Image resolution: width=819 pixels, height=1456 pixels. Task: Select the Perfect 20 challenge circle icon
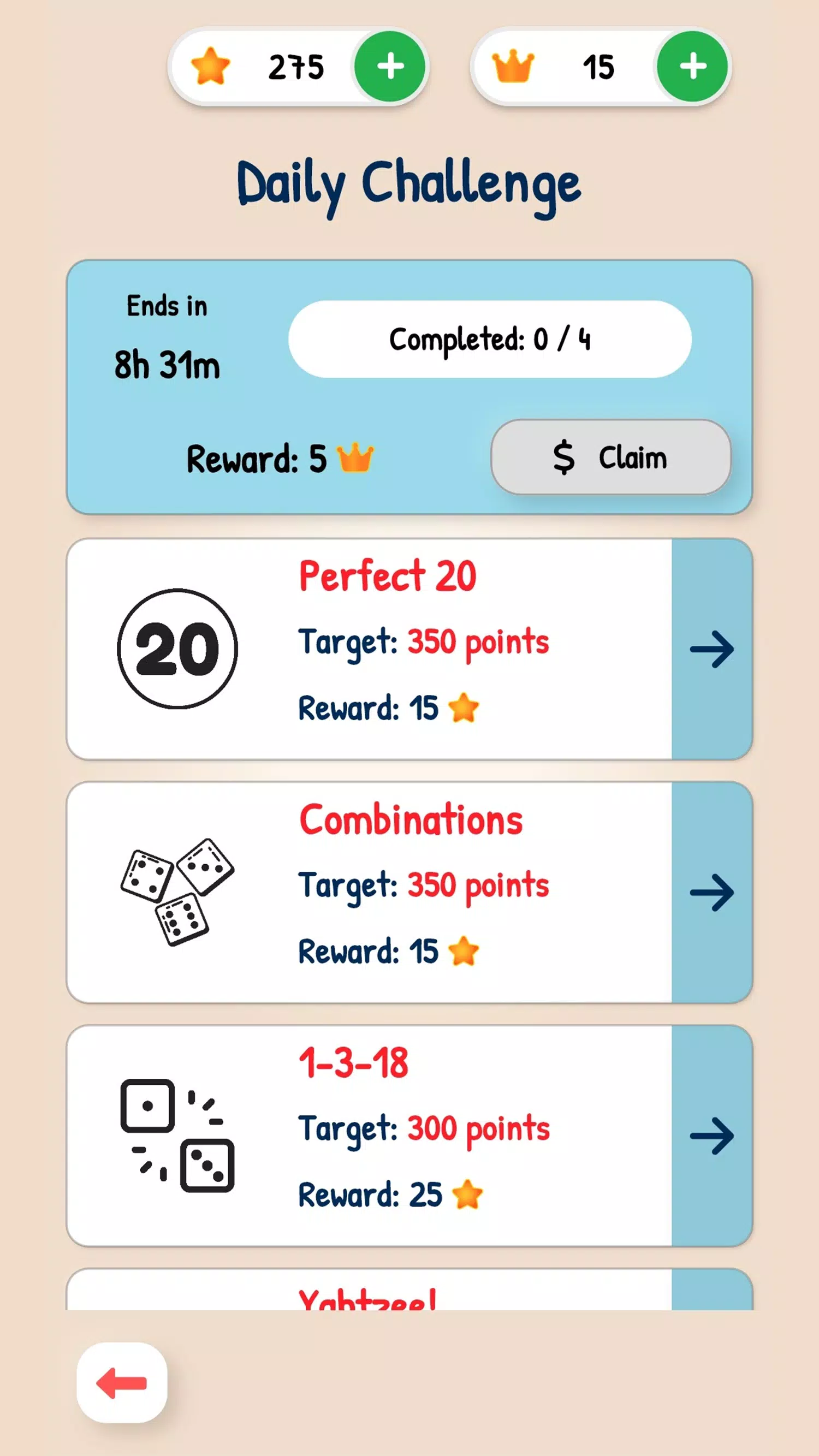point(177,650)
